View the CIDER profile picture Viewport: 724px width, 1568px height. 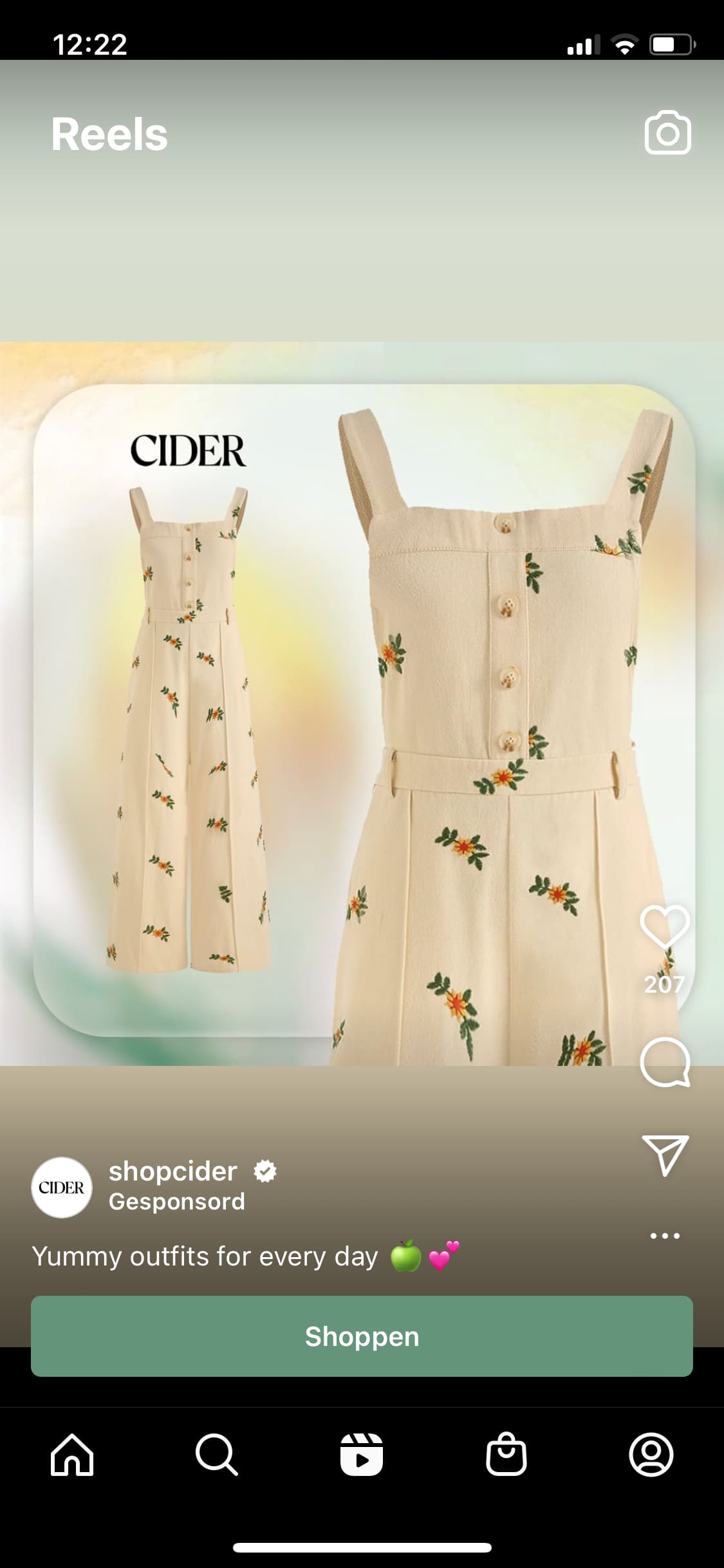(61, 1188)
